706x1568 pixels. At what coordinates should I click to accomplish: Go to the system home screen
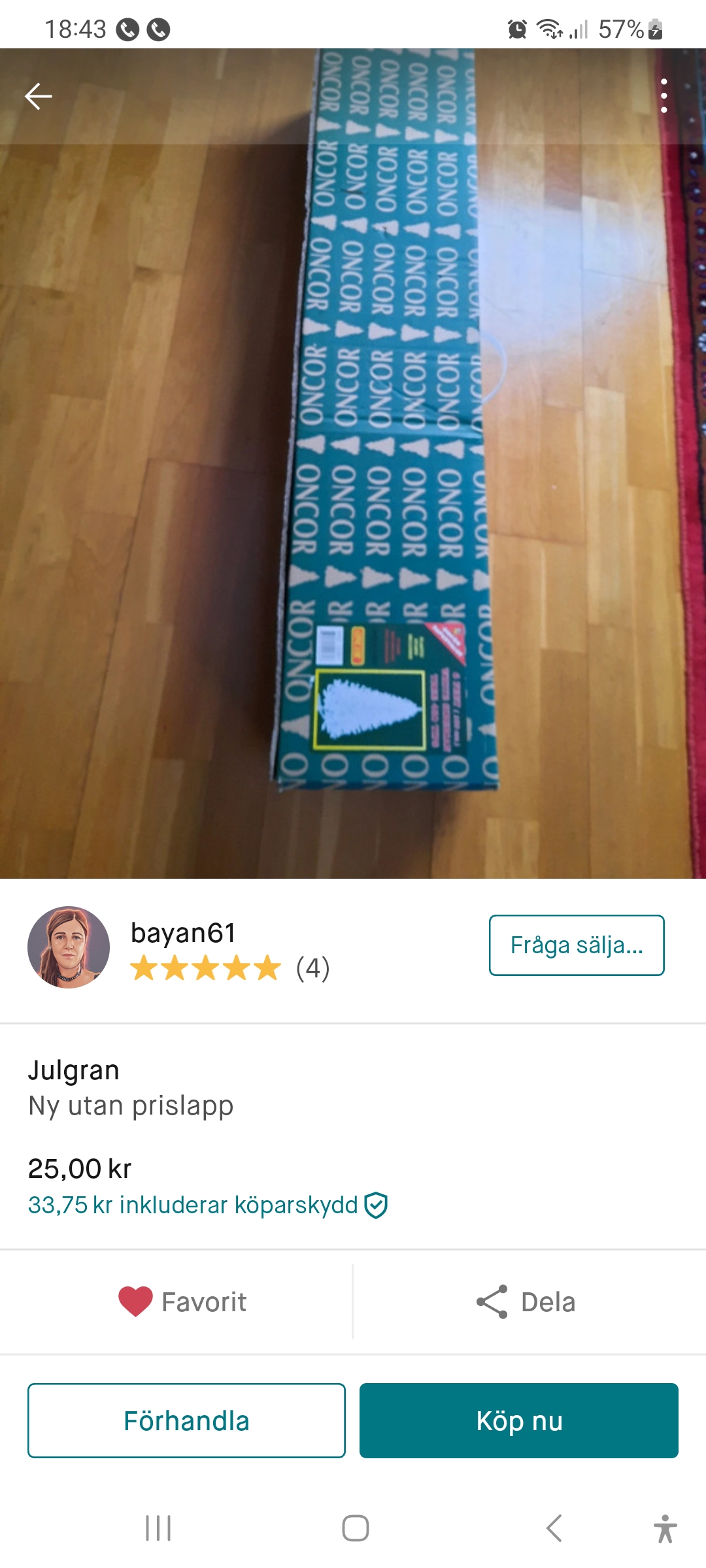pyautogui.click(x=355, y=1528)
